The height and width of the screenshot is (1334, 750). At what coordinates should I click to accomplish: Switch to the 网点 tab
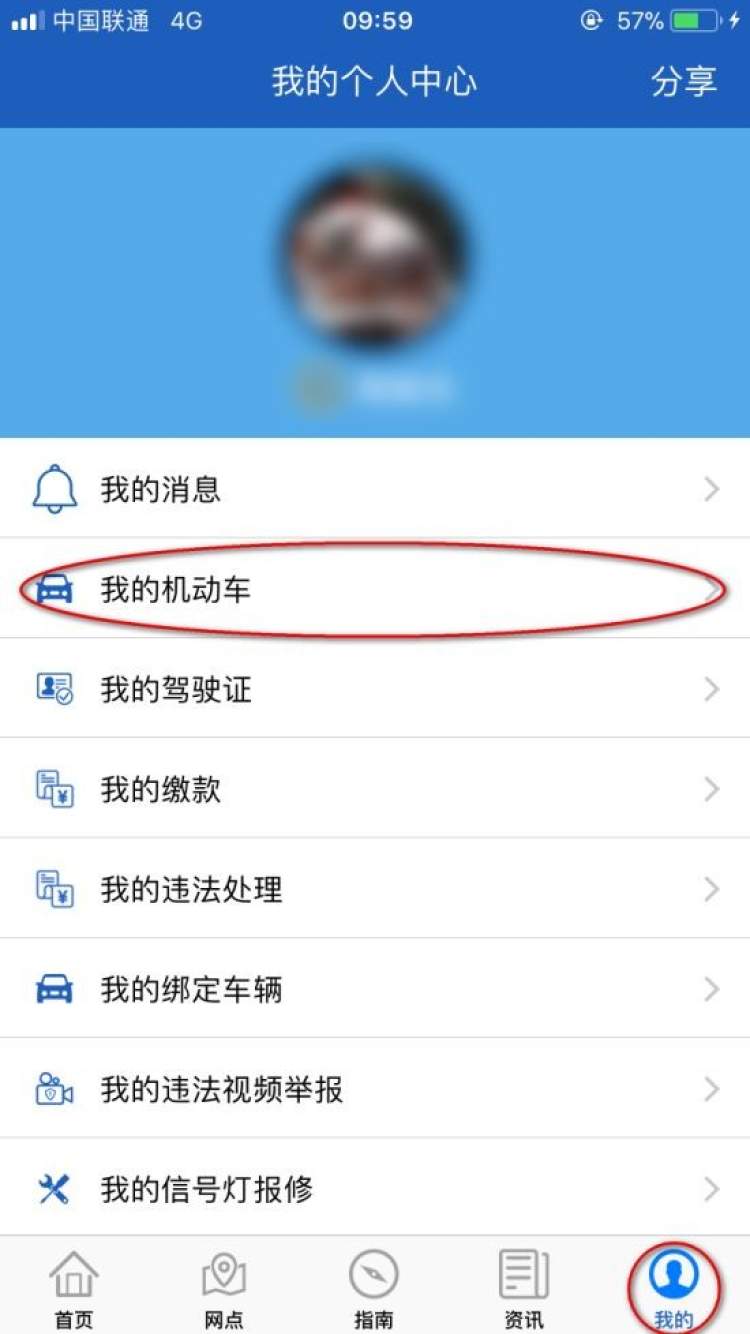[x=224, y=1288]
